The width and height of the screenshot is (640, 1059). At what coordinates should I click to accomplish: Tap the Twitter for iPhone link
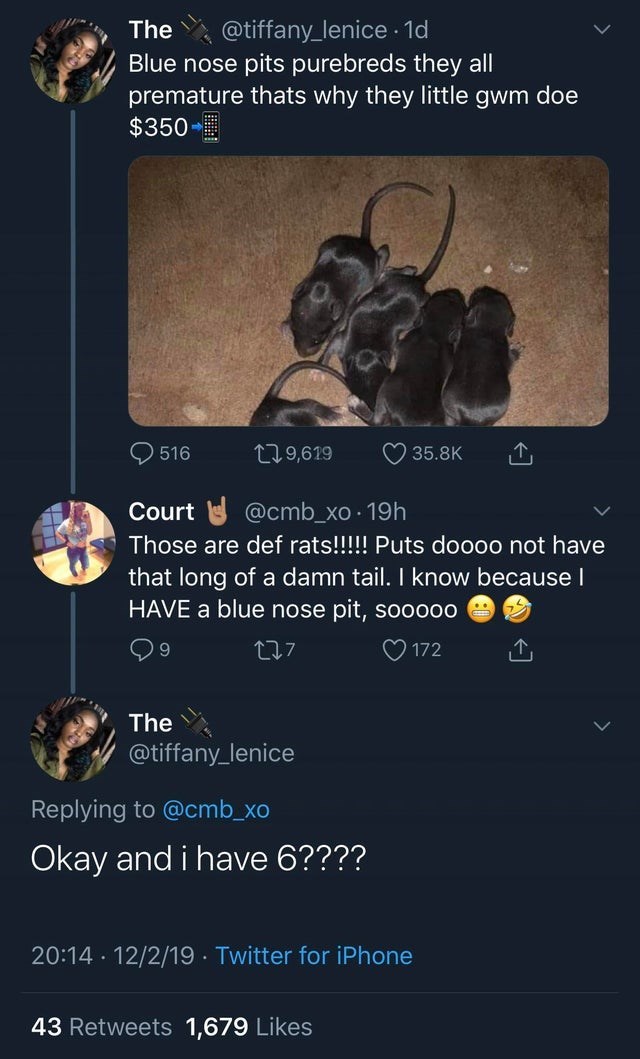314,955
